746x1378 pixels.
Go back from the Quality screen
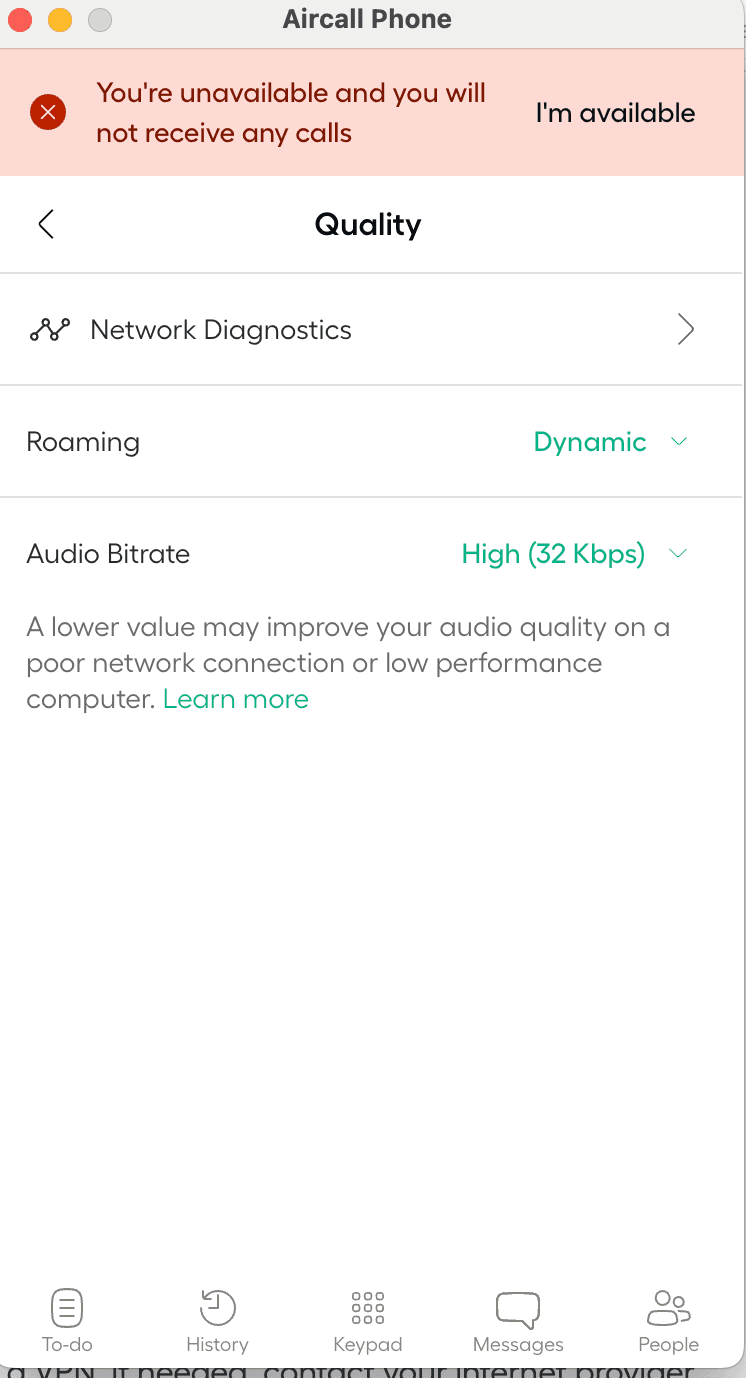point(46,224)
